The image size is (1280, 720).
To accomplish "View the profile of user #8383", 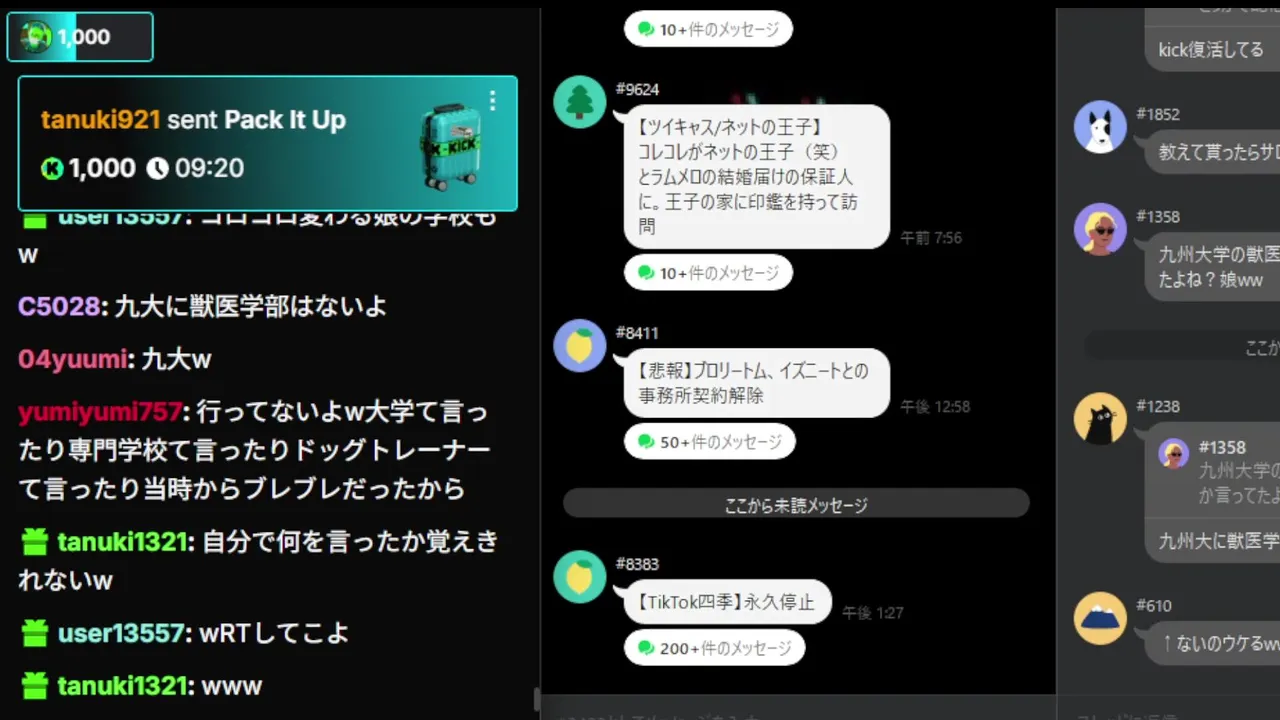I will (x=580, y=577).
